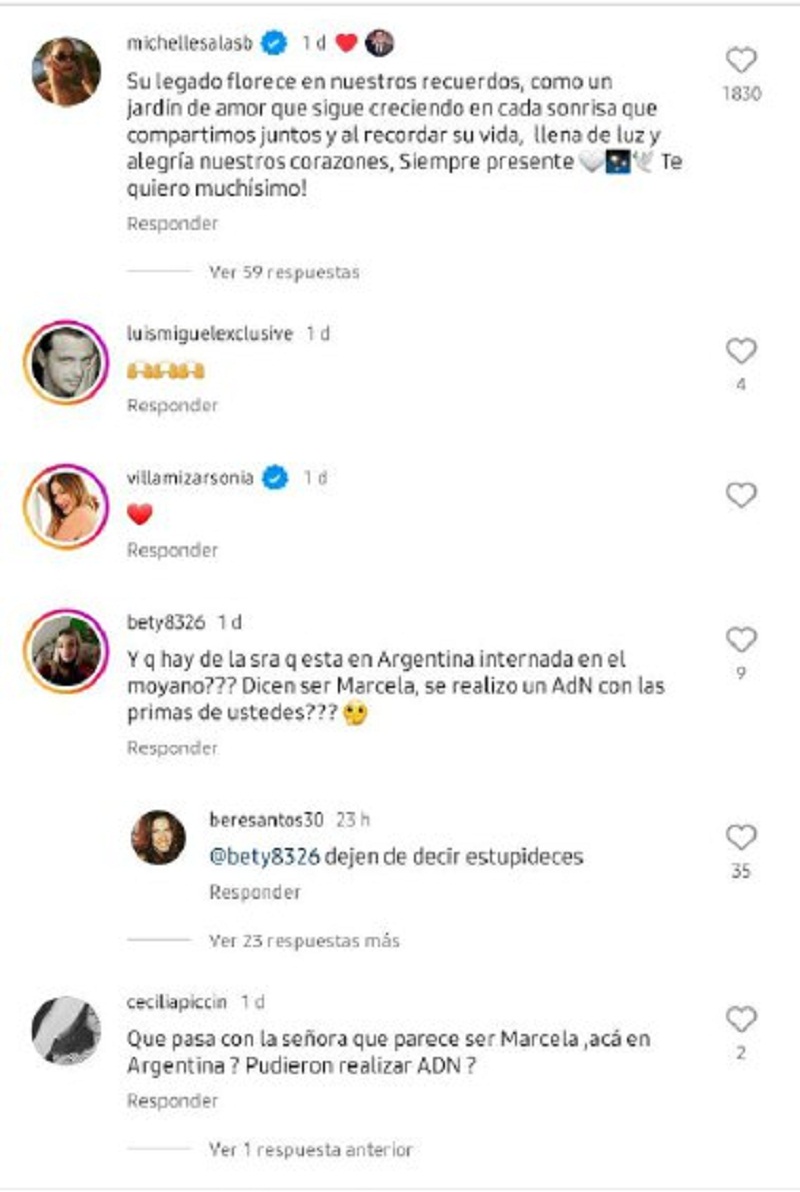Image resolution: width=800 pixels, height=1192 pixels.
Task: Expand Ver 59 respuestas under michellesalasb
Action: (x=284, y=272)
